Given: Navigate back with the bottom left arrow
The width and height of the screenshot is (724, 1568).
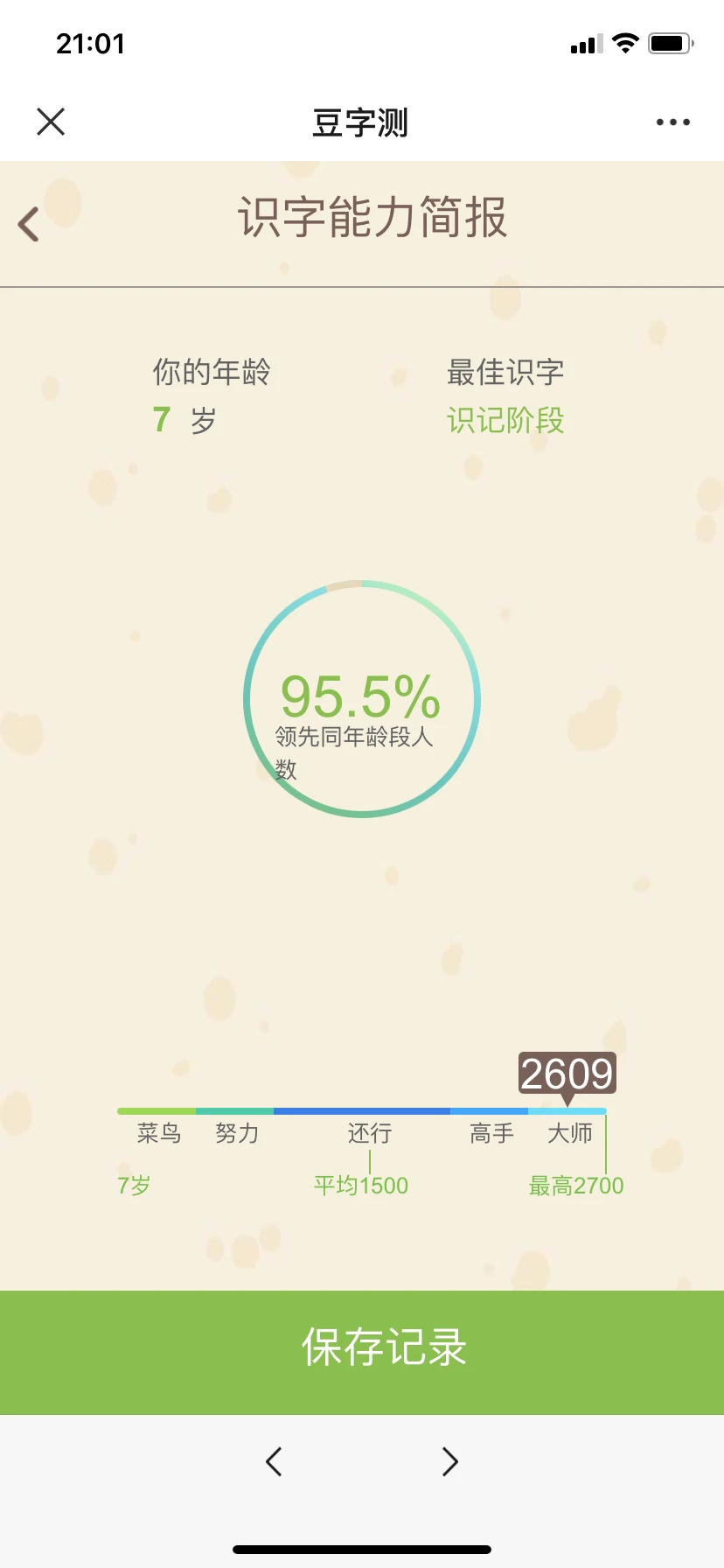Looking at the screenshot, I should coord(274,1461).
